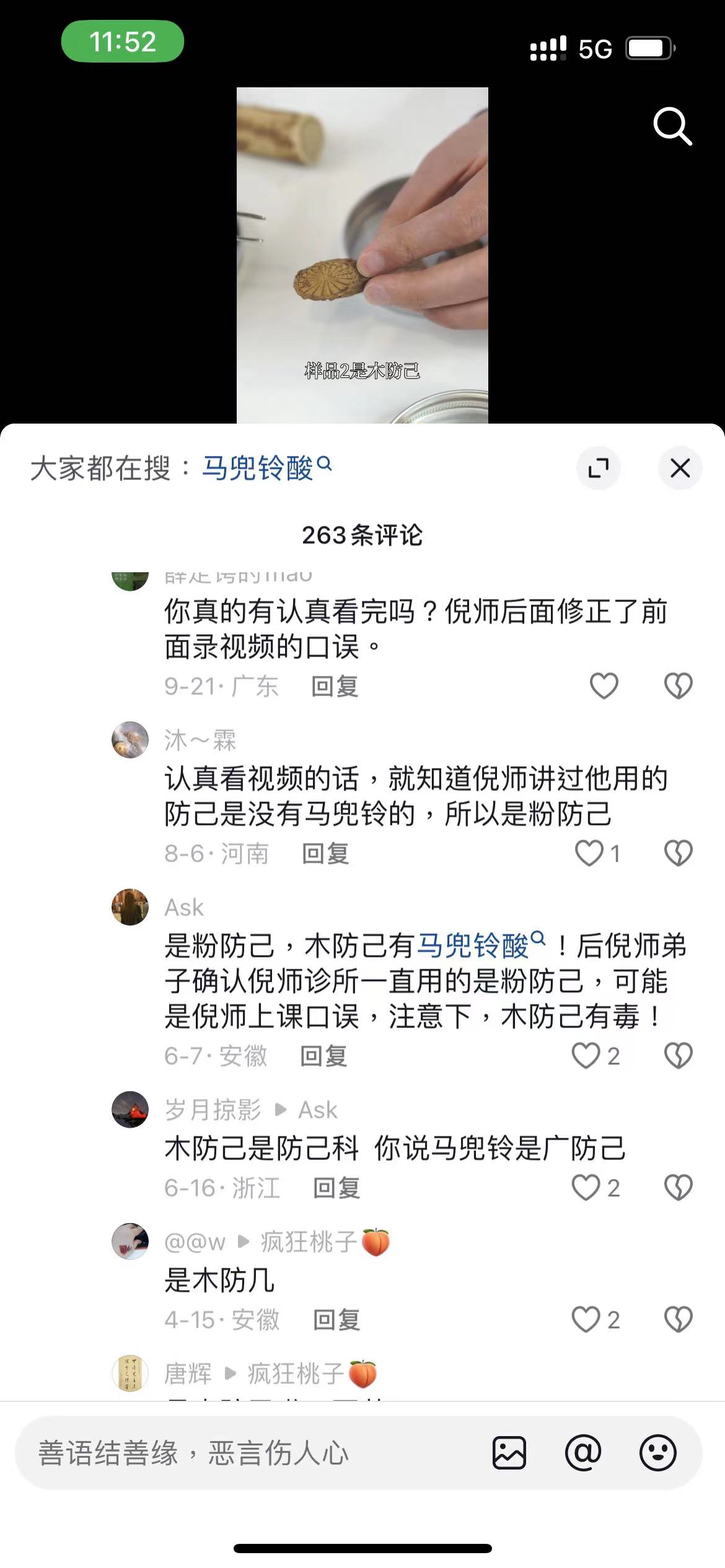Dislike the comment from 9-21 广东
The image size is (725, 1568).
pyautogui.click(x=678, y=686)
